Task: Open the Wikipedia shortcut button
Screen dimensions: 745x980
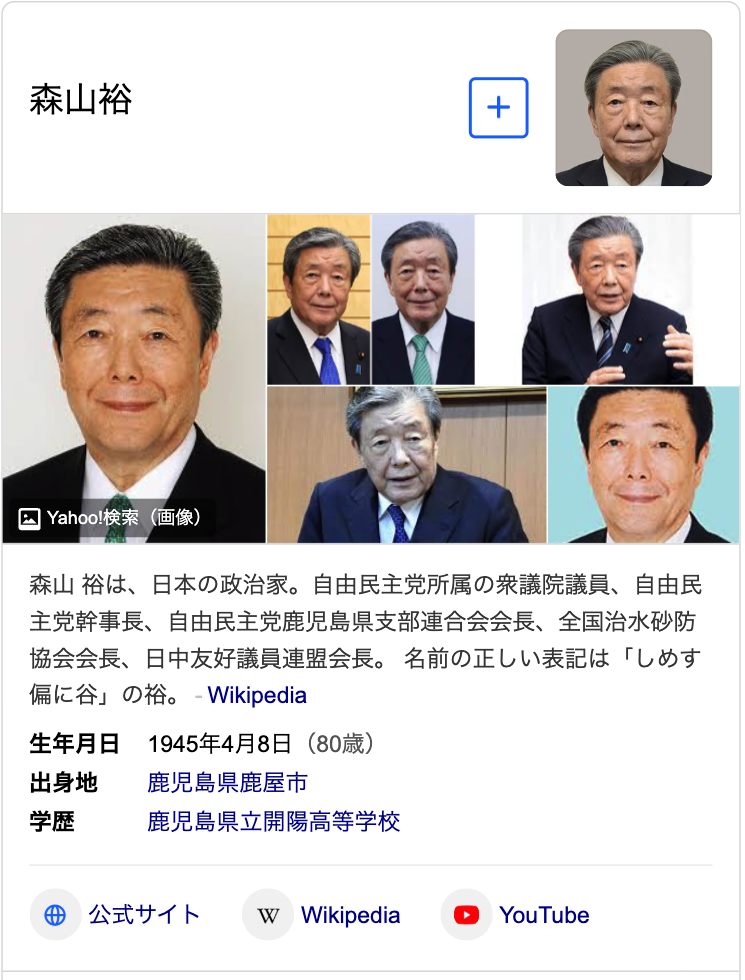Action: 323,914
